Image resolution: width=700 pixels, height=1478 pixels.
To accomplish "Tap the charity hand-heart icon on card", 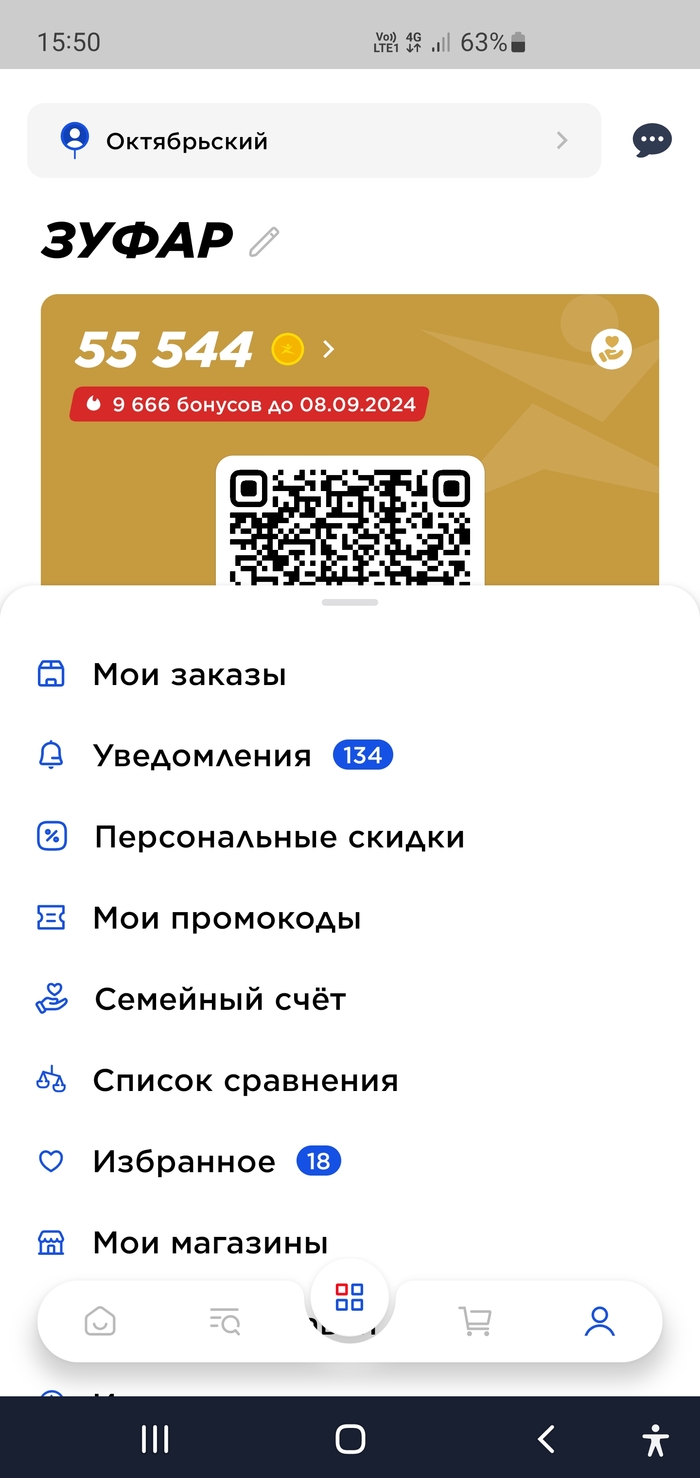I will tap(611, 349).
